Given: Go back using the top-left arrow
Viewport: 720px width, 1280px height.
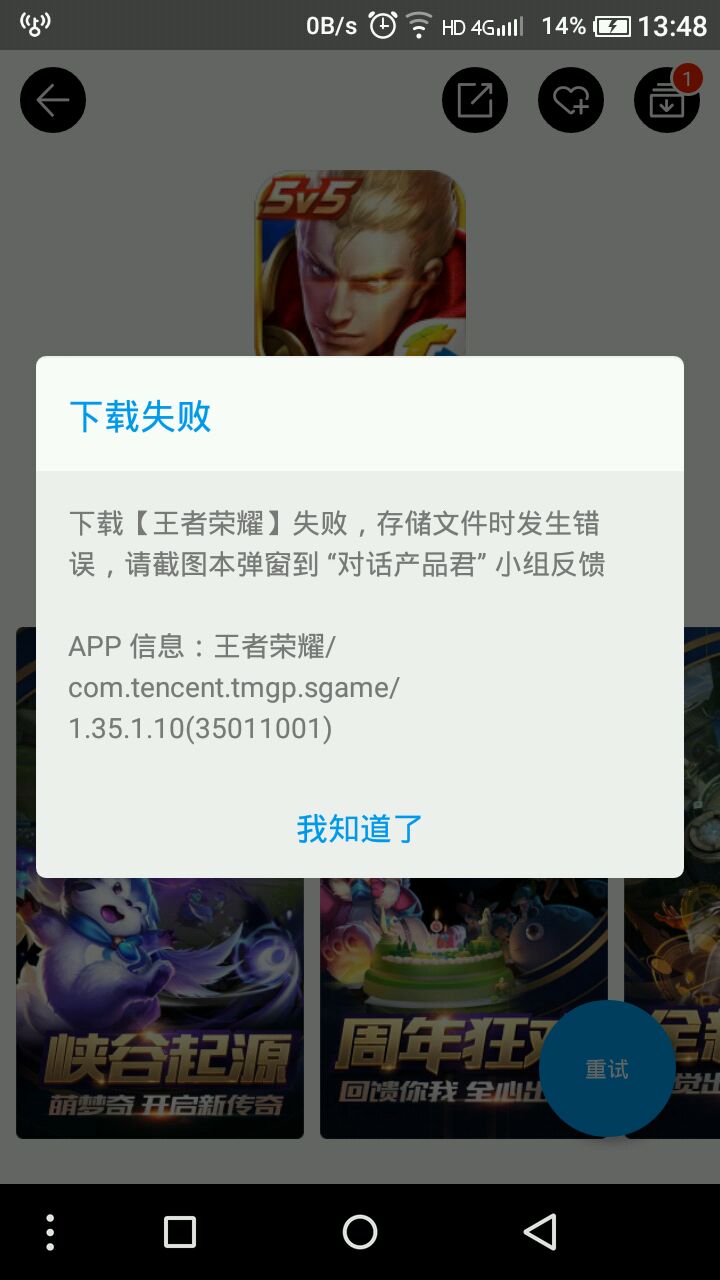Looking at the screenshot, I should [x=53, y=100].
